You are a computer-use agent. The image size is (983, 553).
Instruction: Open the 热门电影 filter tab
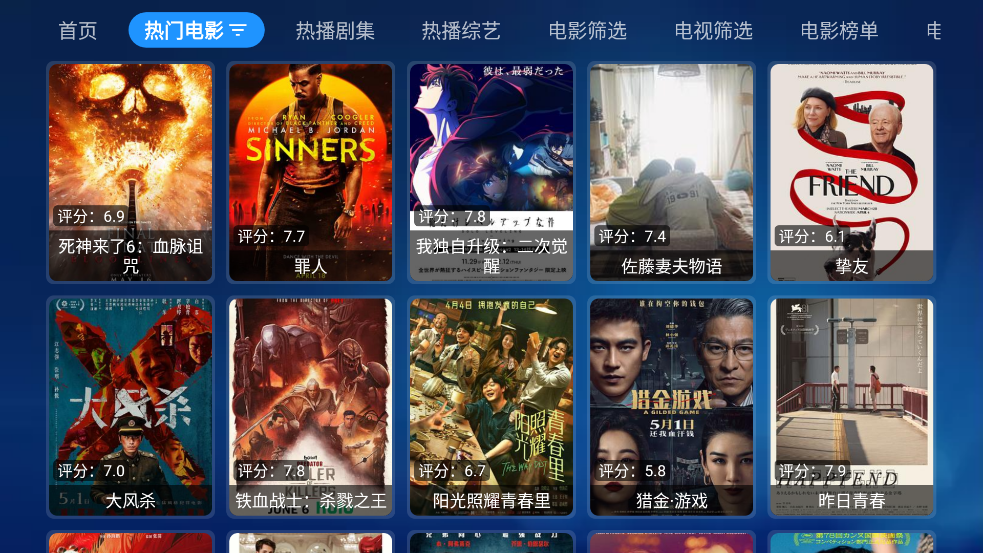[196, 31]
